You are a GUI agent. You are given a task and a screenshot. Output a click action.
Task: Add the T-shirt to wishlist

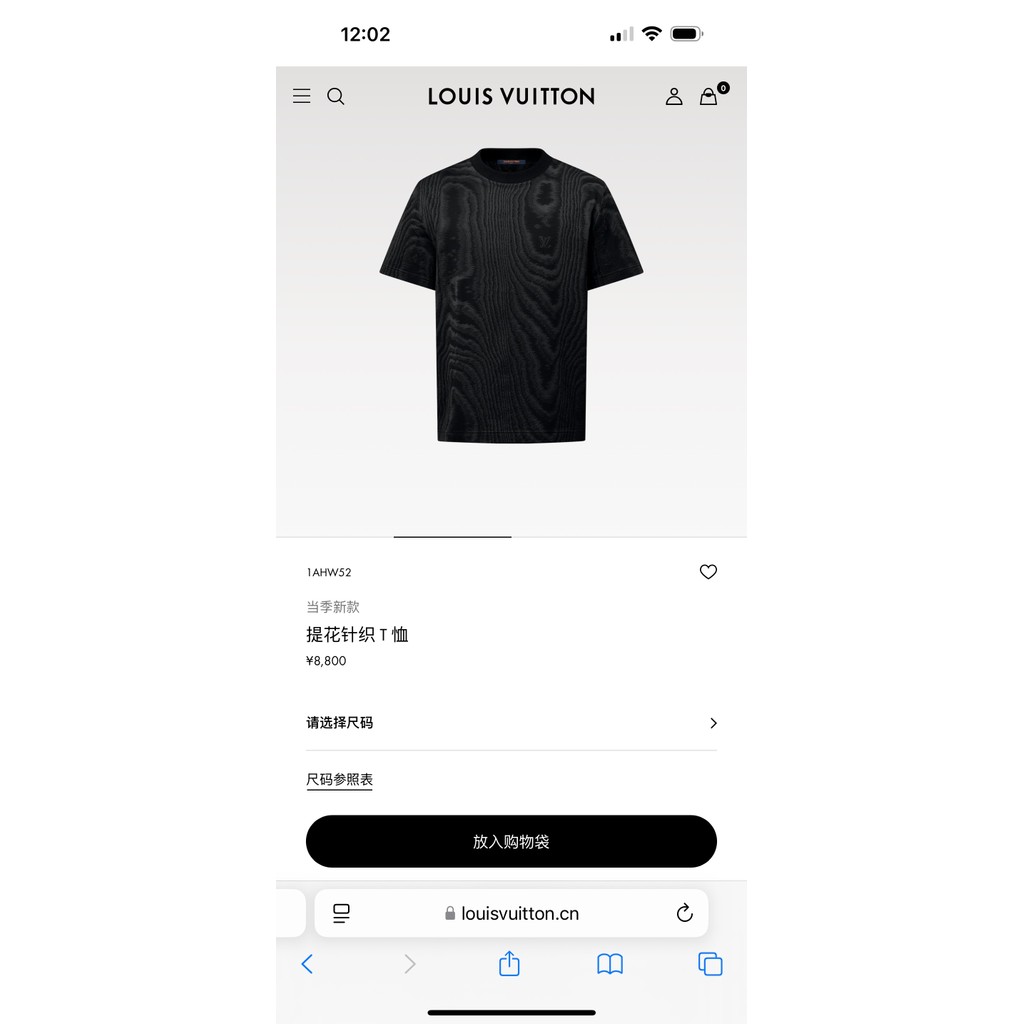click(708, 572)
